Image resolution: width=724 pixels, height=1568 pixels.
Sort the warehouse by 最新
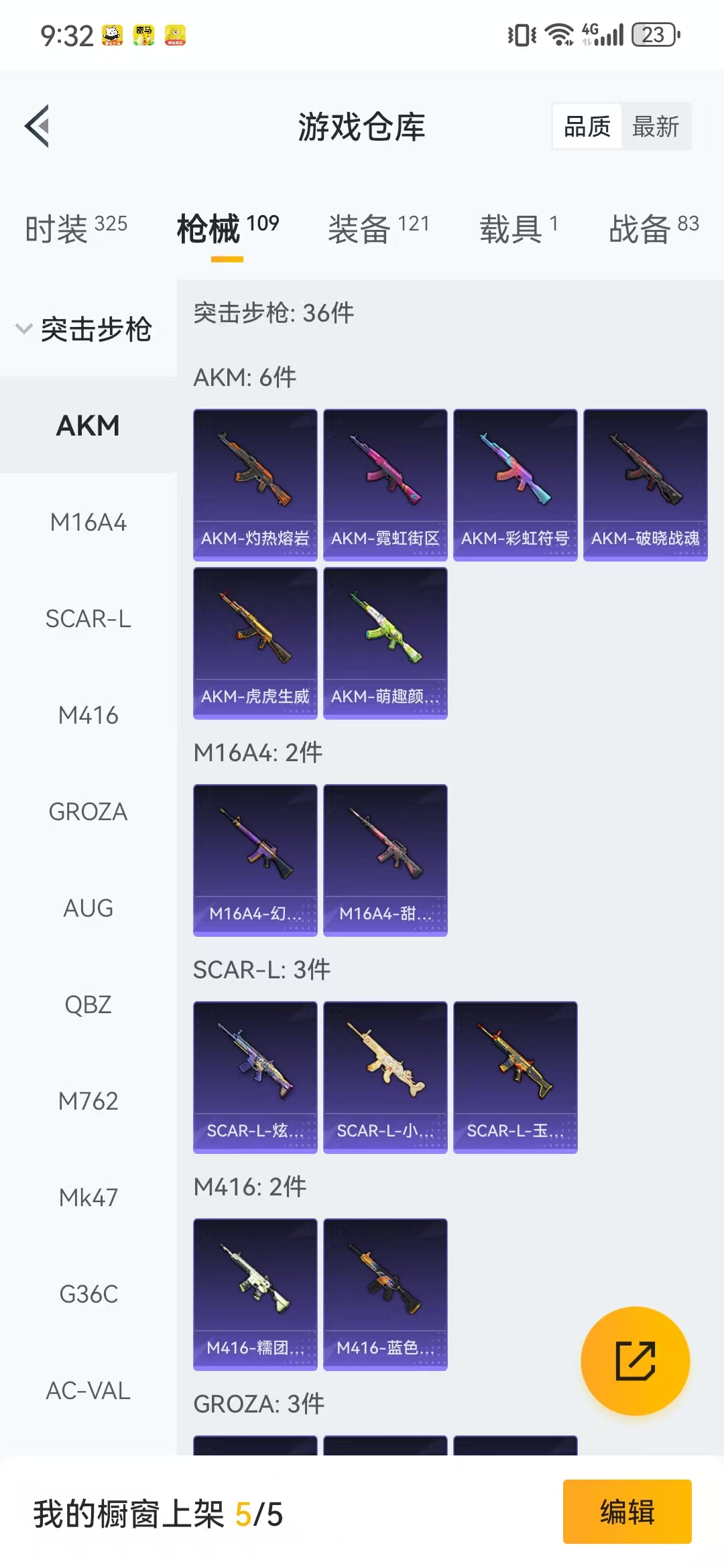pyautogui.click(x=656, y=127)
